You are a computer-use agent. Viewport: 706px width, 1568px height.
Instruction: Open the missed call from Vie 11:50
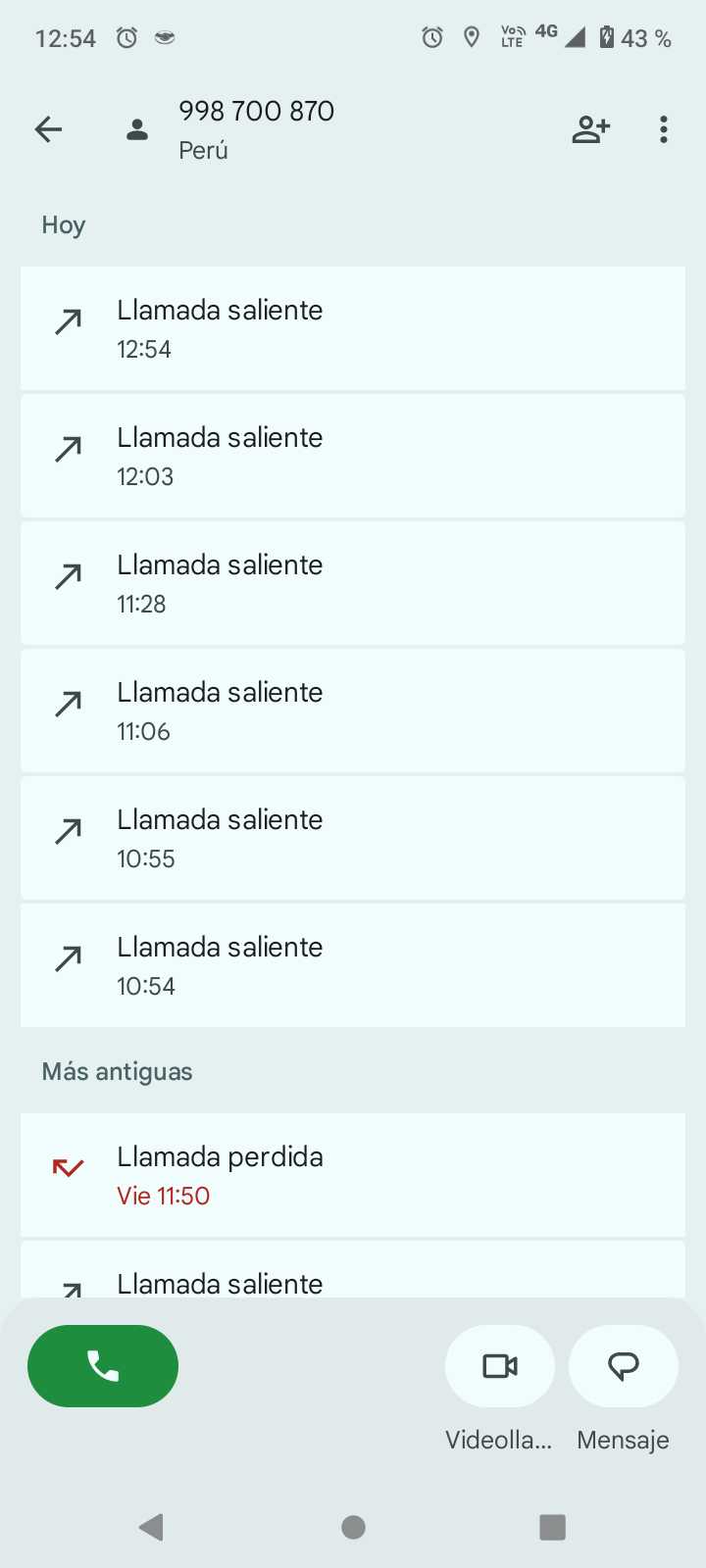[x=353, y=1175]
